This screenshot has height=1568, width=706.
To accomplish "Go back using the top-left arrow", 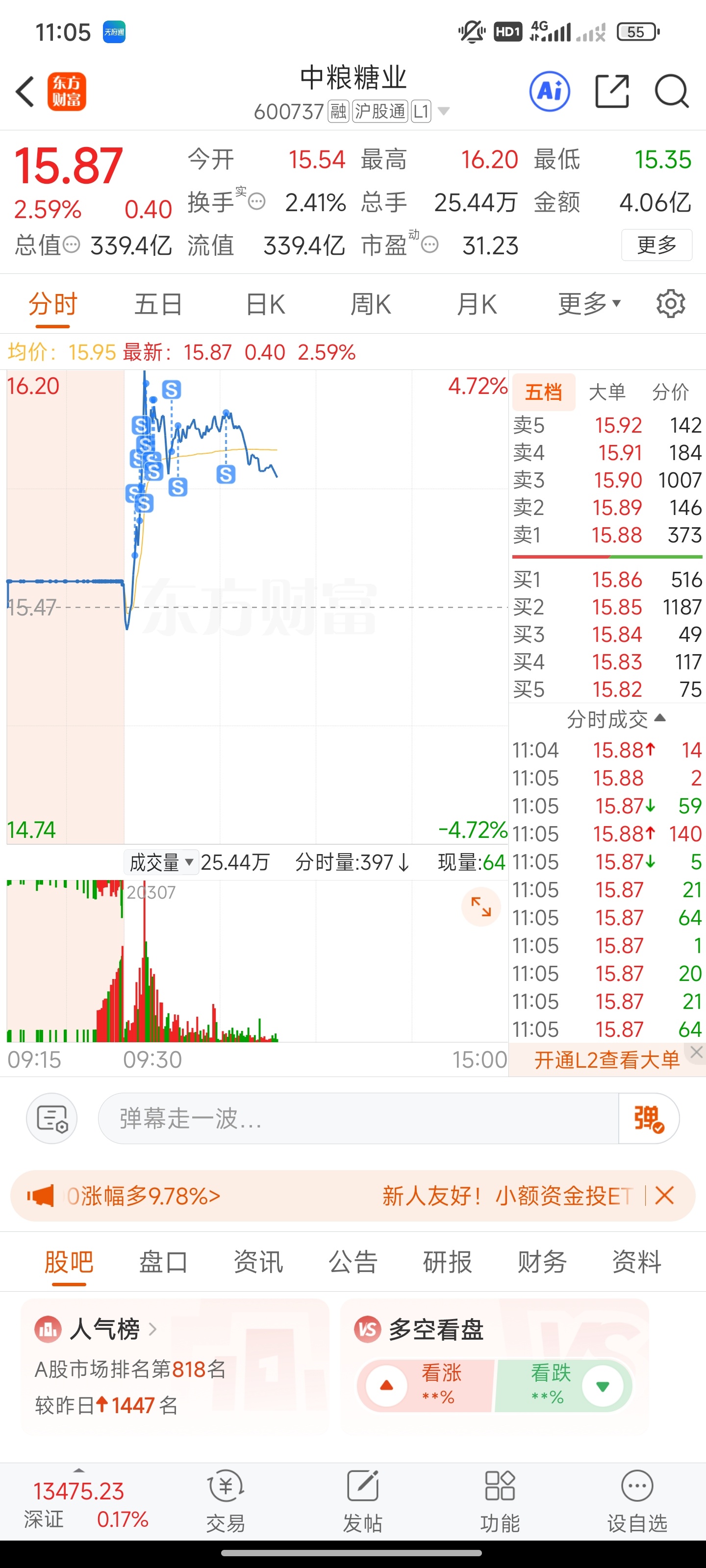I will pyautogui.click(x=25, y=92).
